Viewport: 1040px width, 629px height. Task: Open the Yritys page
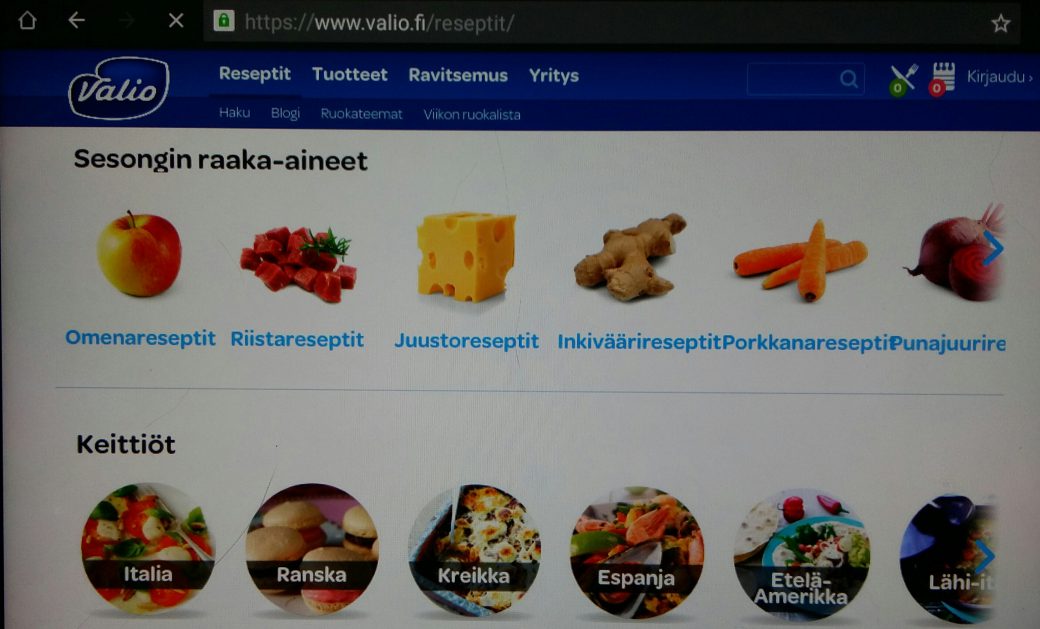(x=554, y=75)
